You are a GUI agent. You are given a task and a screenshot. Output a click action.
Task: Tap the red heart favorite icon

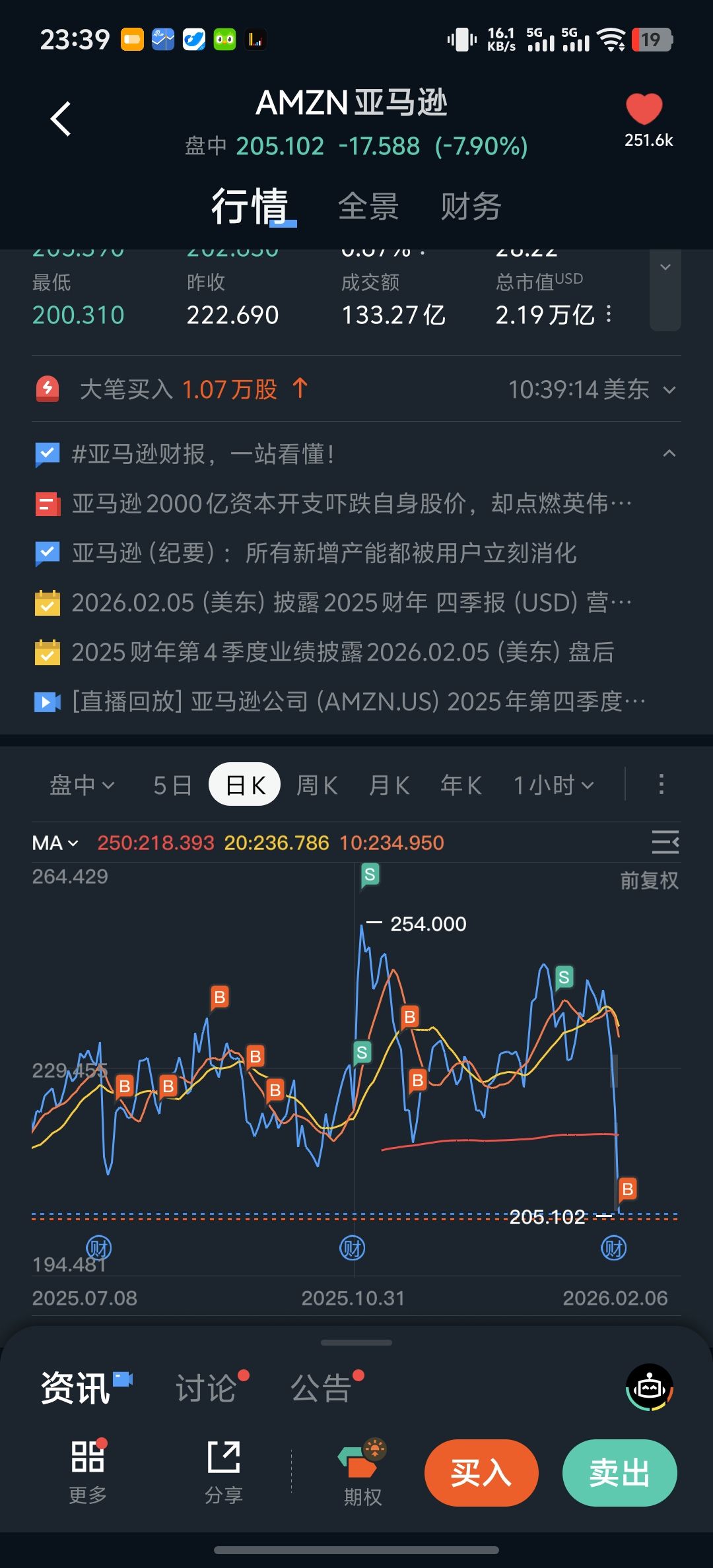pos(644,109)
